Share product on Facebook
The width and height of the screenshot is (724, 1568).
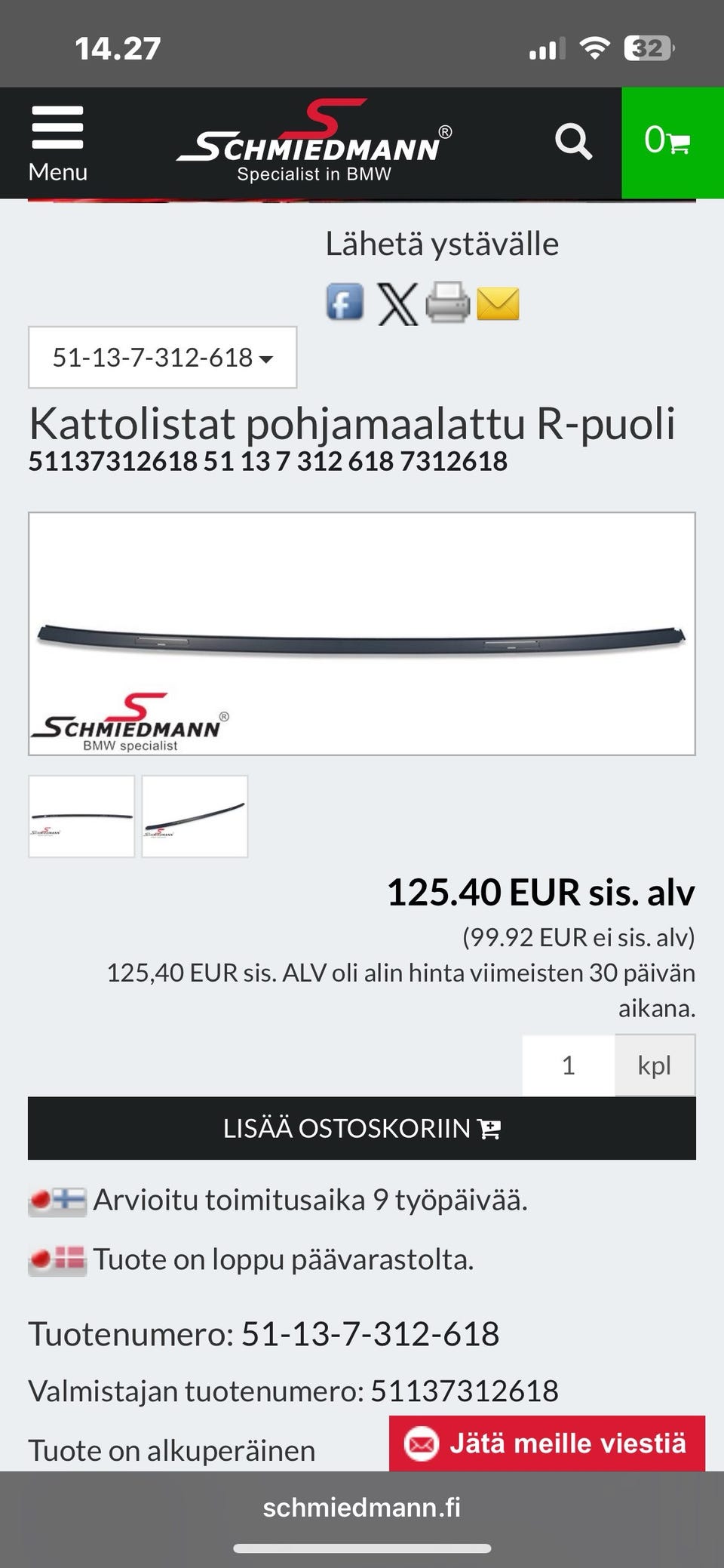[345, 303]
